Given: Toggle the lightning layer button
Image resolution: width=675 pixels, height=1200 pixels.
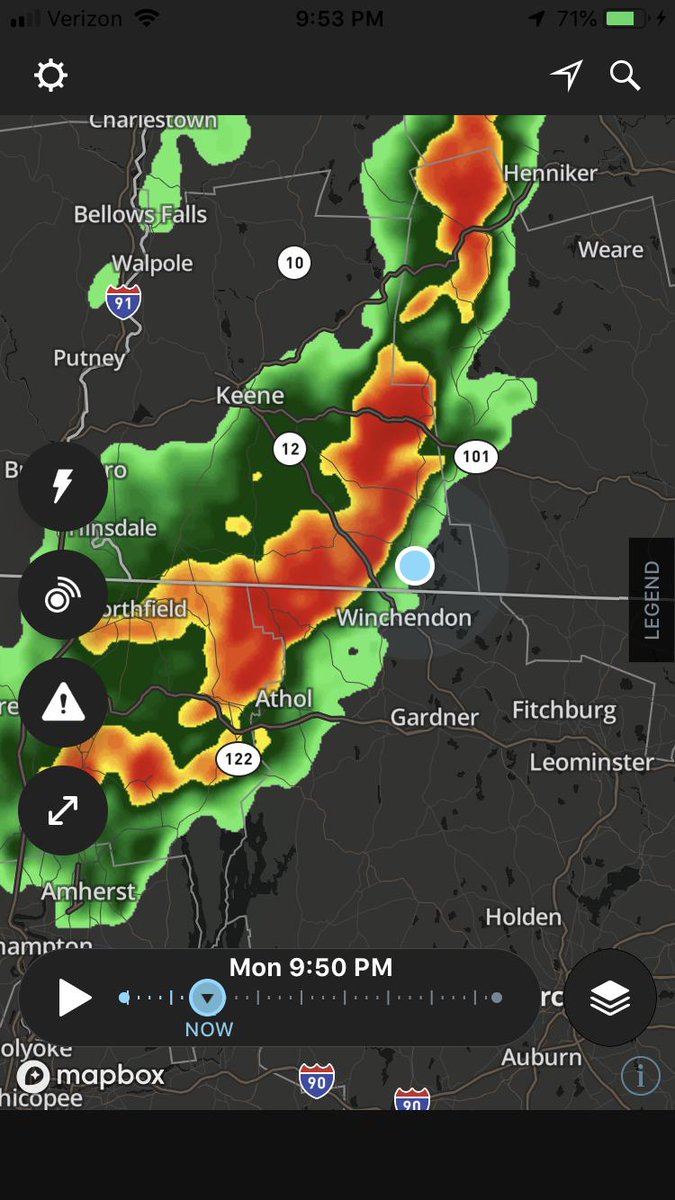Looking at the screenshot, I should (x=63, y=487).
